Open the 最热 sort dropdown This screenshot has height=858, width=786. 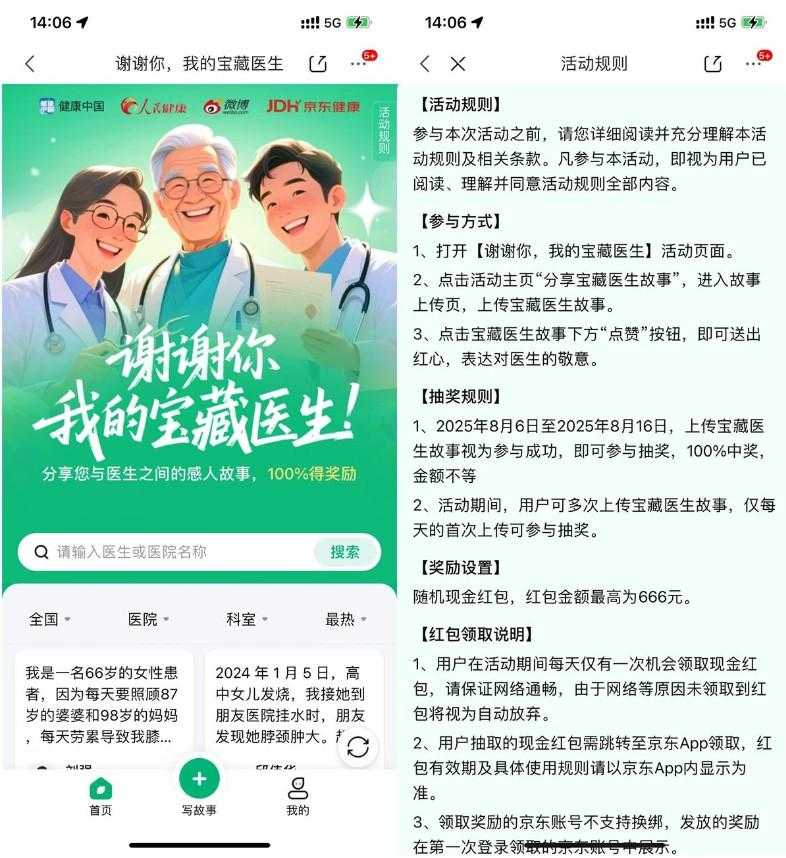click(x=345, y=619)
